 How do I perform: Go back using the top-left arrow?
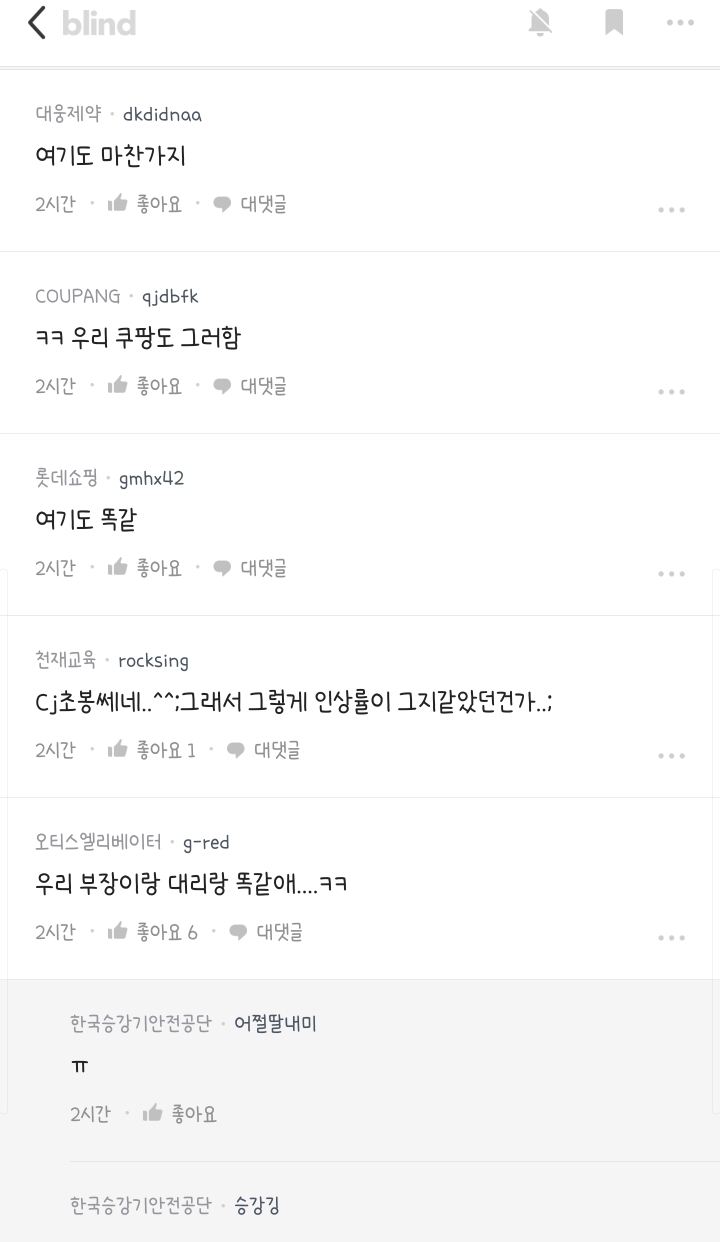click(x=37, y=23)
